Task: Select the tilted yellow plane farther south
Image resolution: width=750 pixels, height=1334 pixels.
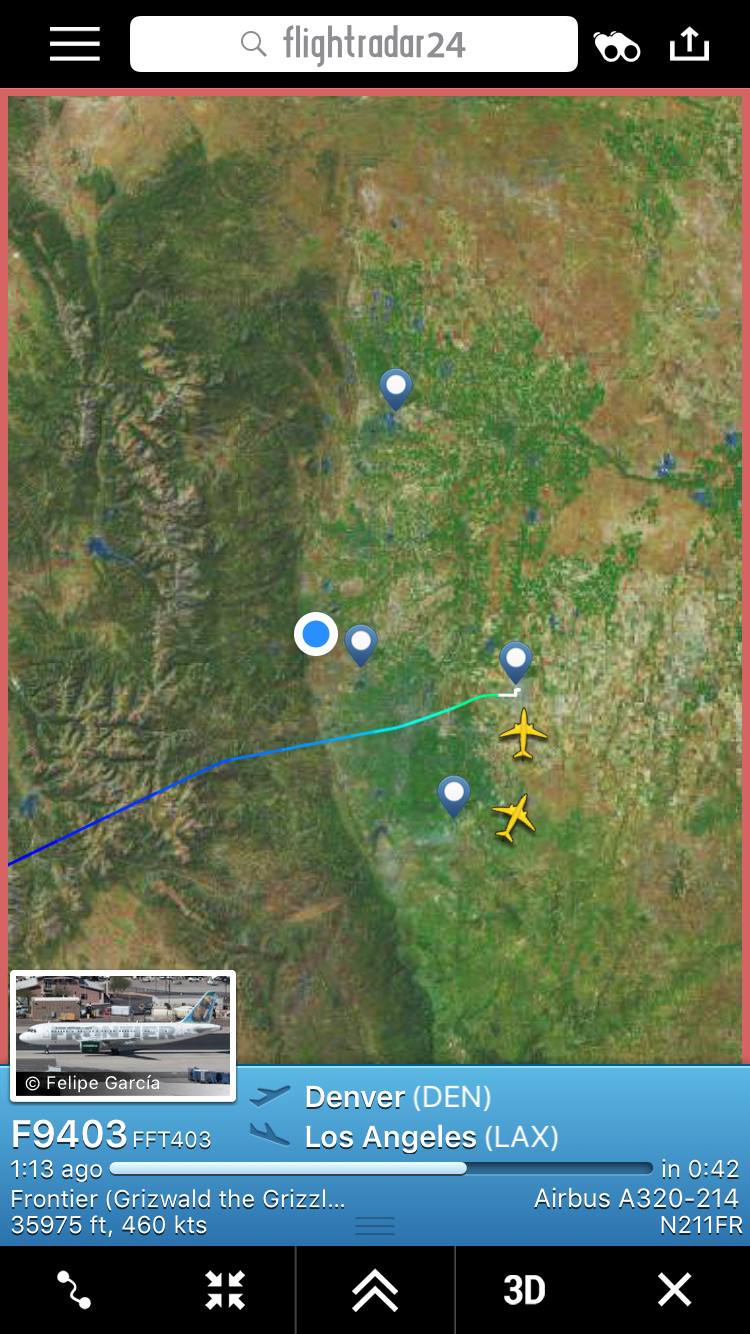Action: click(x=514, y=817)
